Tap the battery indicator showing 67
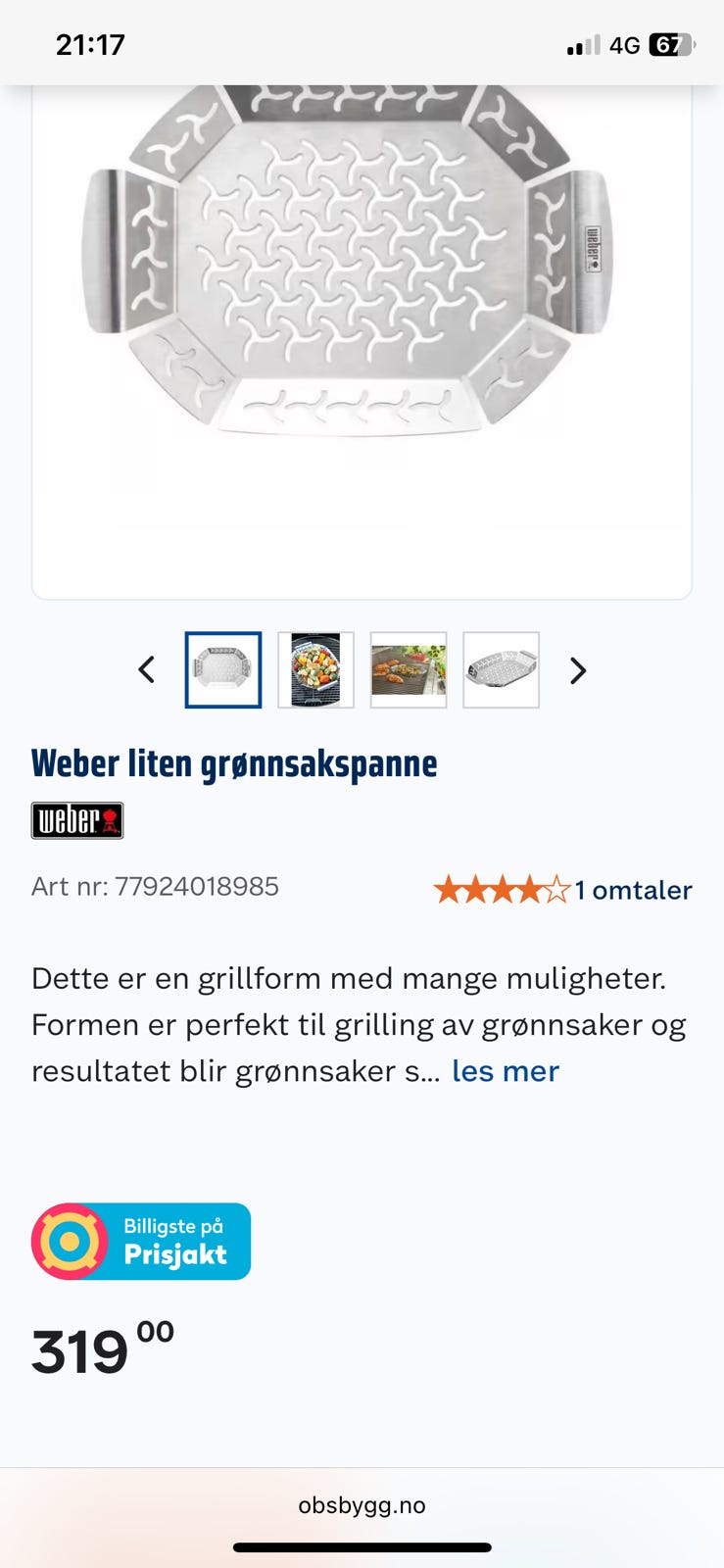This screenshot has height=1568, width=724. coord(670,43)
